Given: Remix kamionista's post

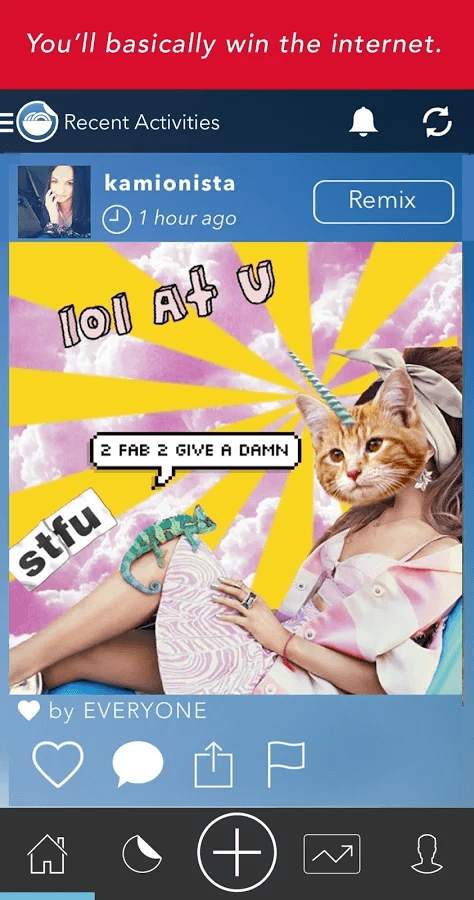Looking at the screenshot, I should click(383, 201).
